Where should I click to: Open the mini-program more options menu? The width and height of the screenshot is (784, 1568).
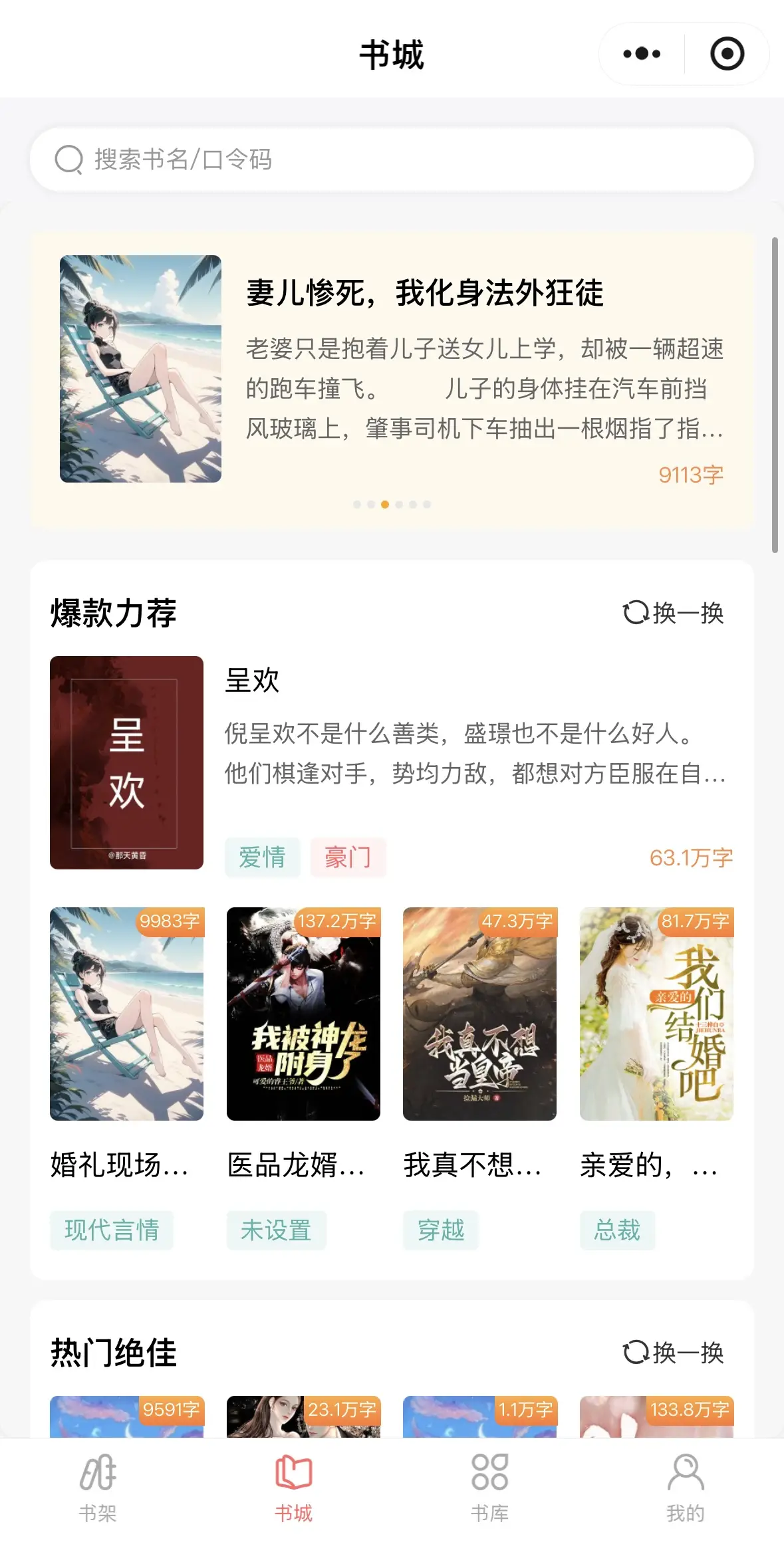point(642,54)
